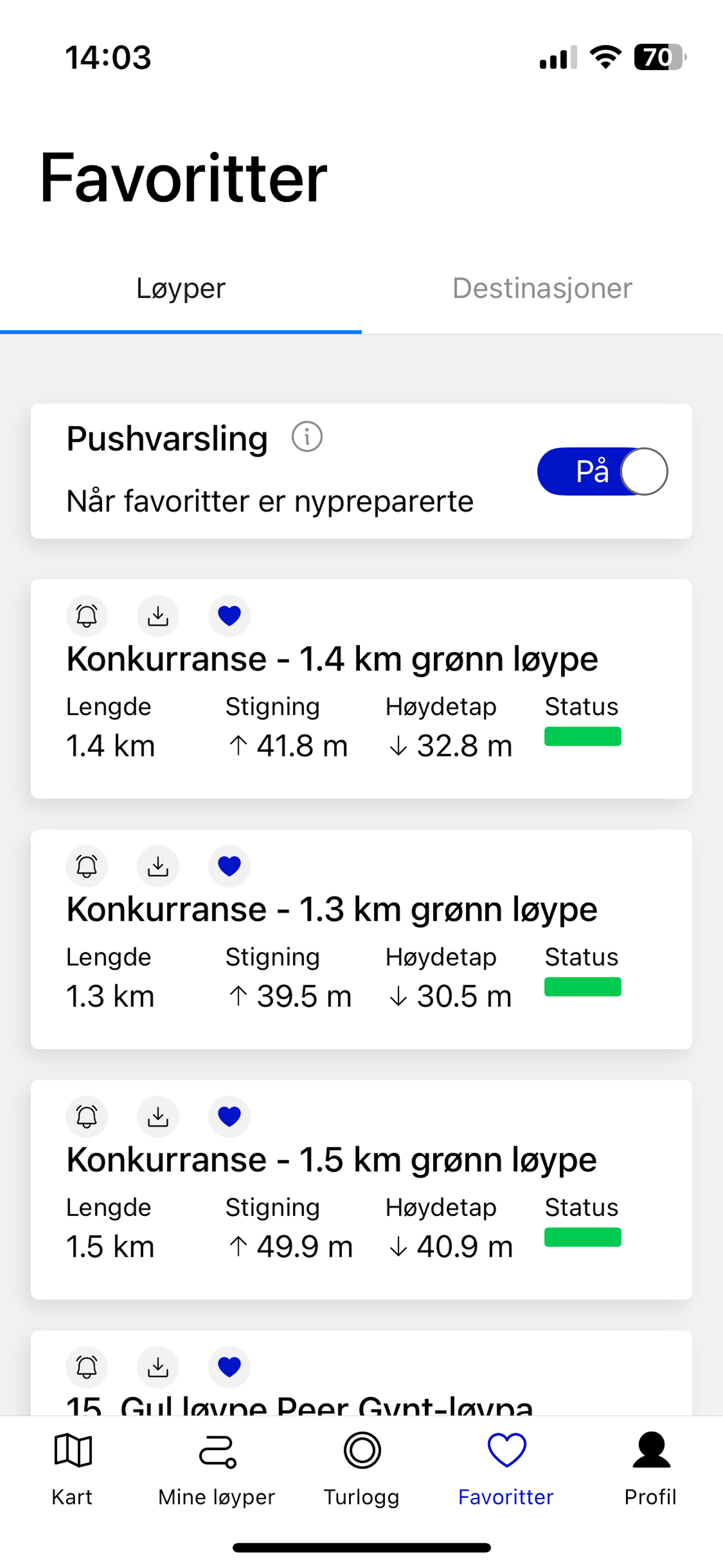Remove the 1.5 km trail from favorites

click(x=229, y=1117)
